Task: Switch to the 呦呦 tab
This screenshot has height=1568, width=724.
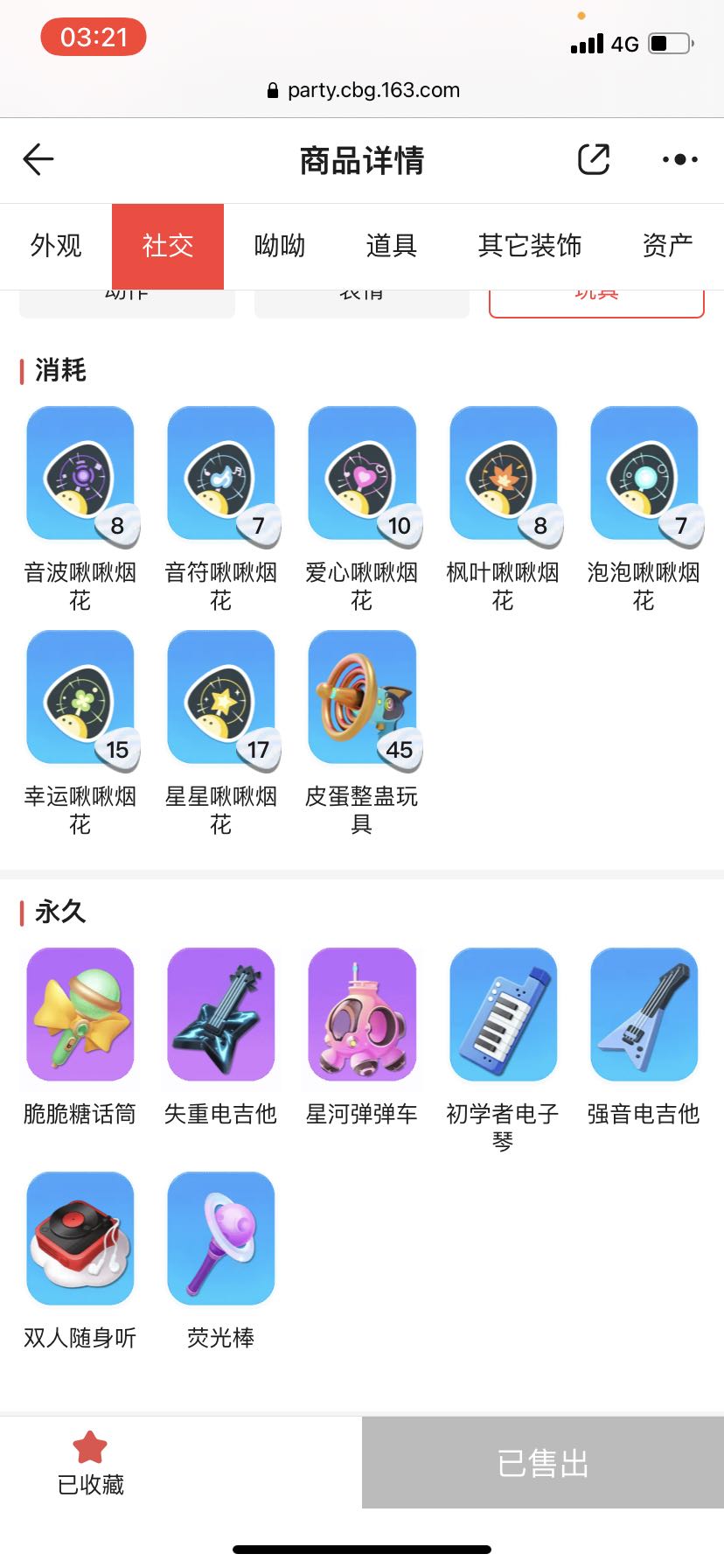Action: (280, 246)
